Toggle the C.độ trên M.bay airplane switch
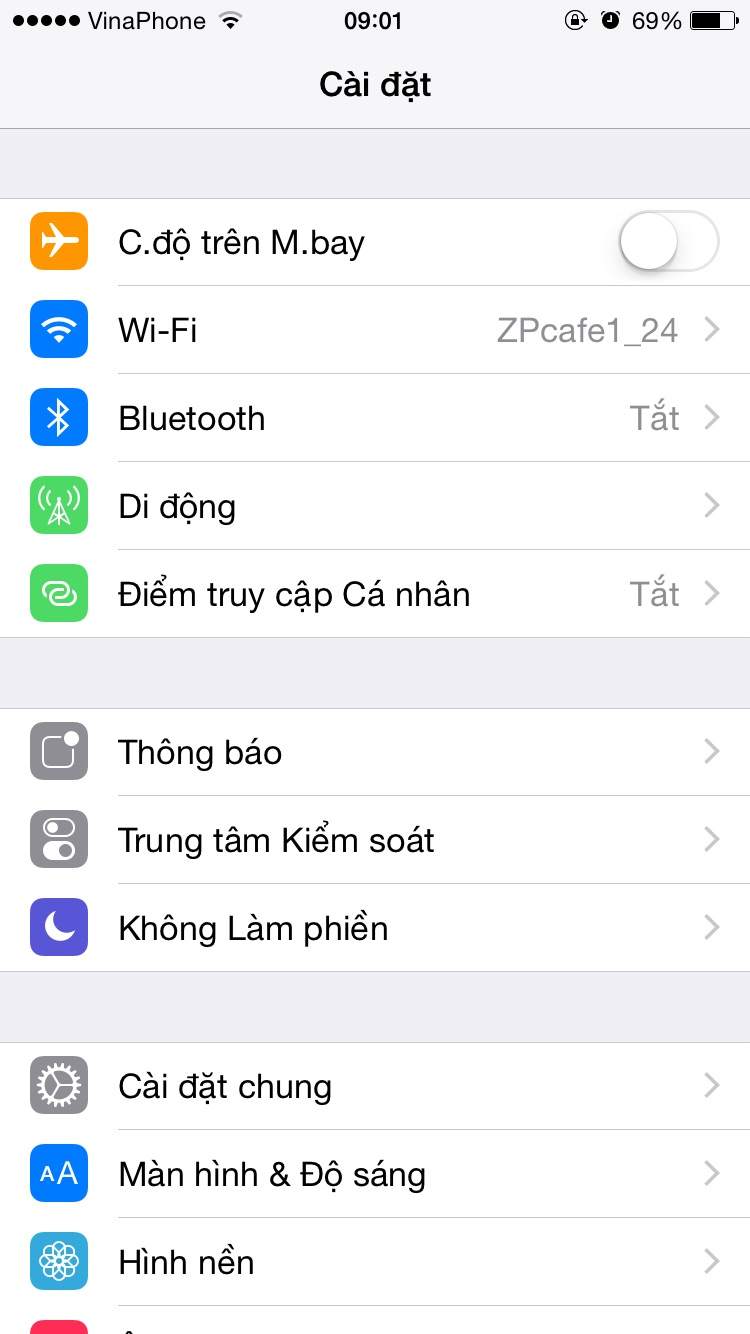750x1334 pixels. coord(669,242)
